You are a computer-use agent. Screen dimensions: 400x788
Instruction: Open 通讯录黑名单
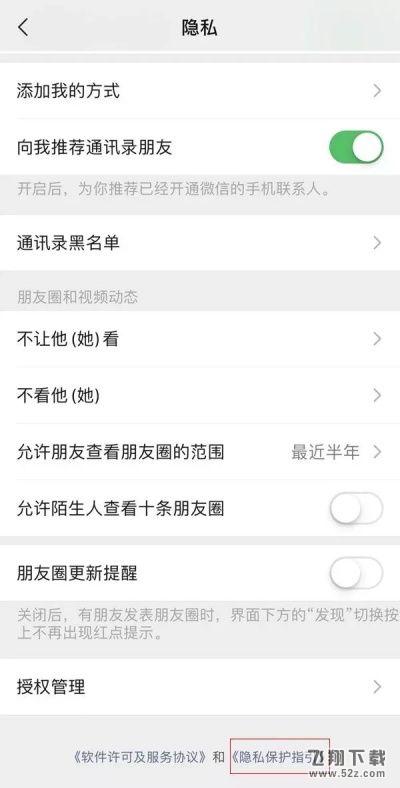[200, 243]
